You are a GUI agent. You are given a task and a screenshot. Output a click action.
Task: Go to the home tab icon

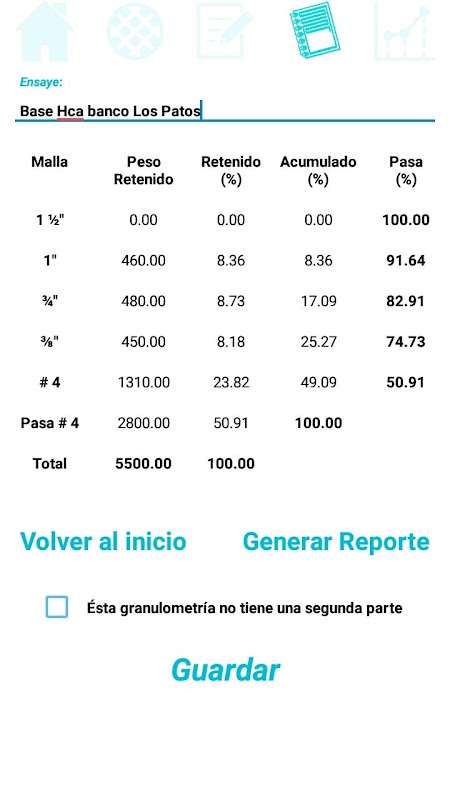click(x=44, y=31)
